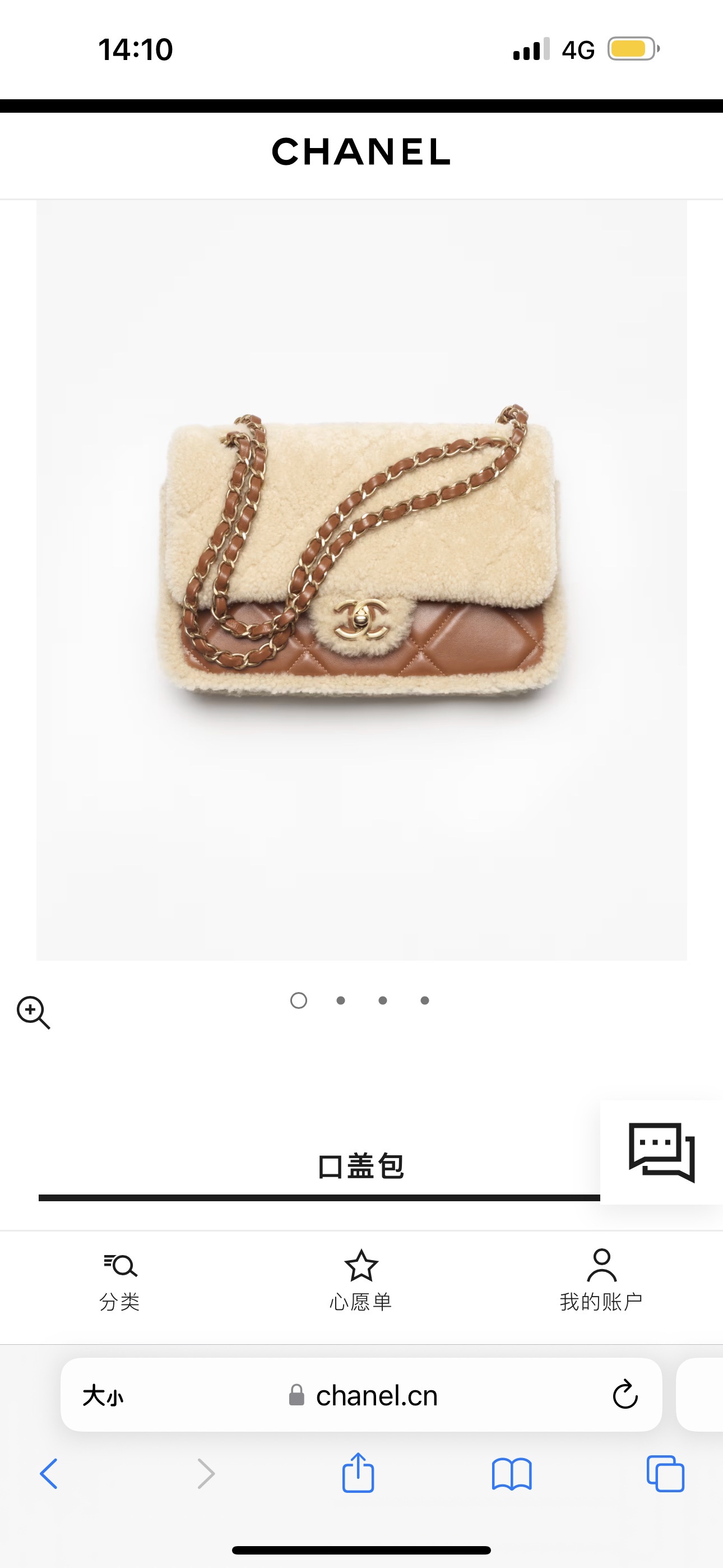
Task: Share this page from Safari toolbar
Action: point(358,1473)
